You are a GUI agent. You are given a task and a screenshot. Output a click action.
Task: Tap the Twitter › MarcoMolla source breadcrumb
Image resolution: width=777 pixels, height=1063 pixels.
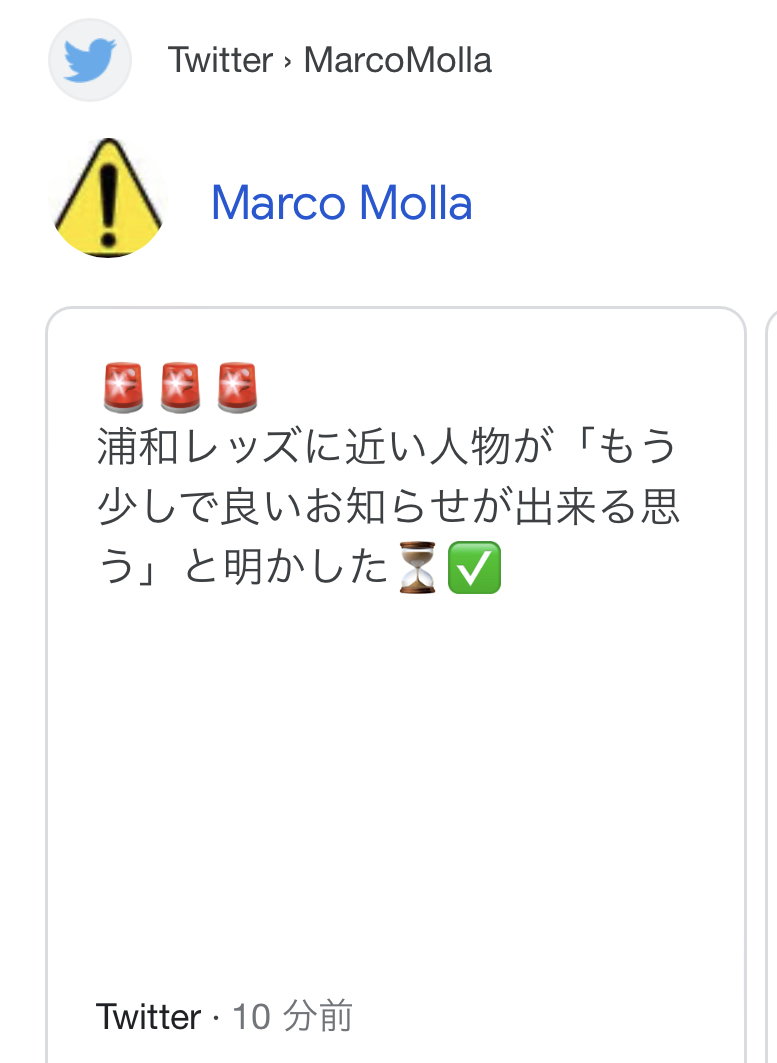pyautogui.click(x=330, y=60)
